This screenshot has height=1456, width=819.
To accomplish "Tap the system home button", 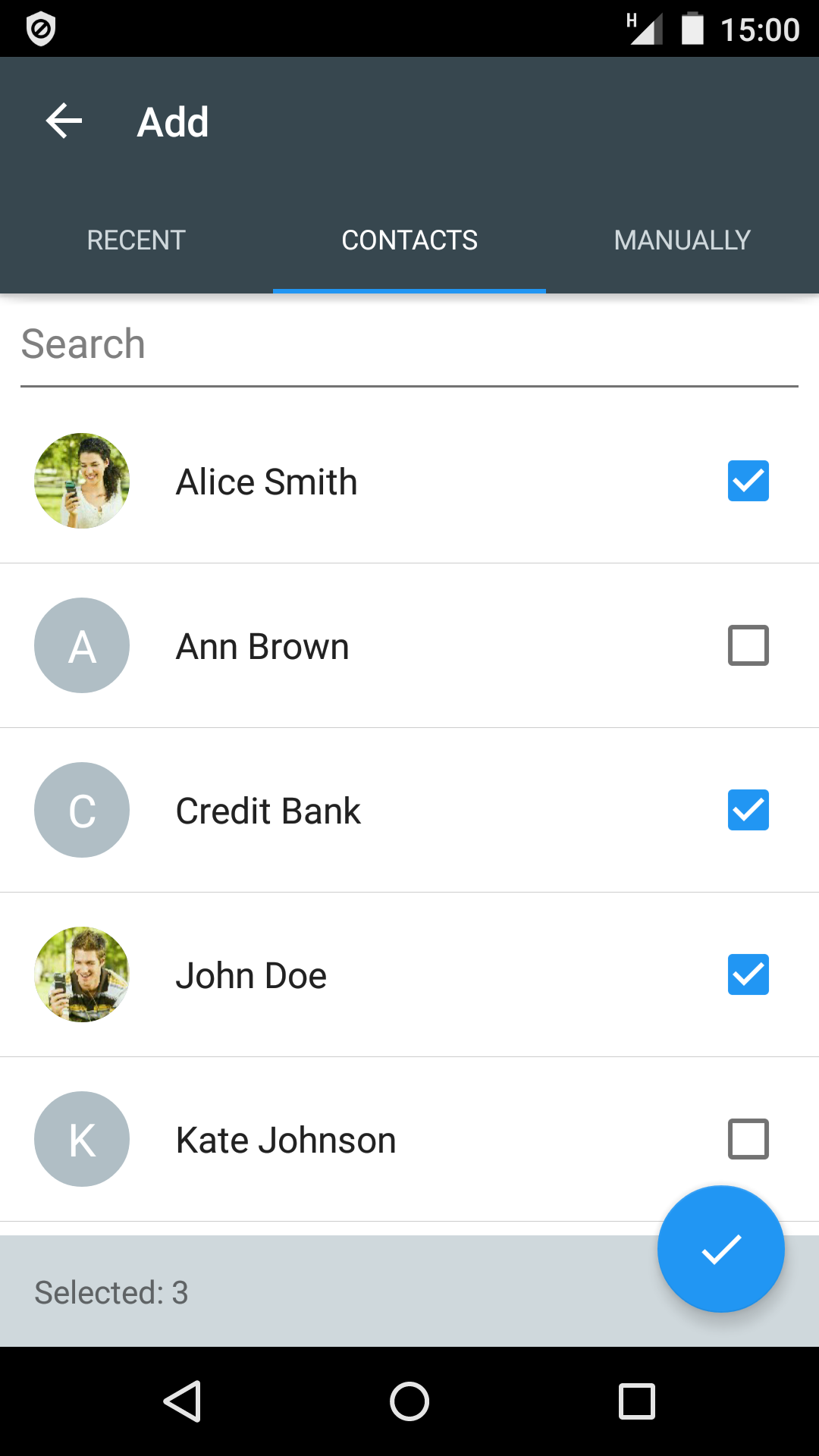I will 409,1401.
